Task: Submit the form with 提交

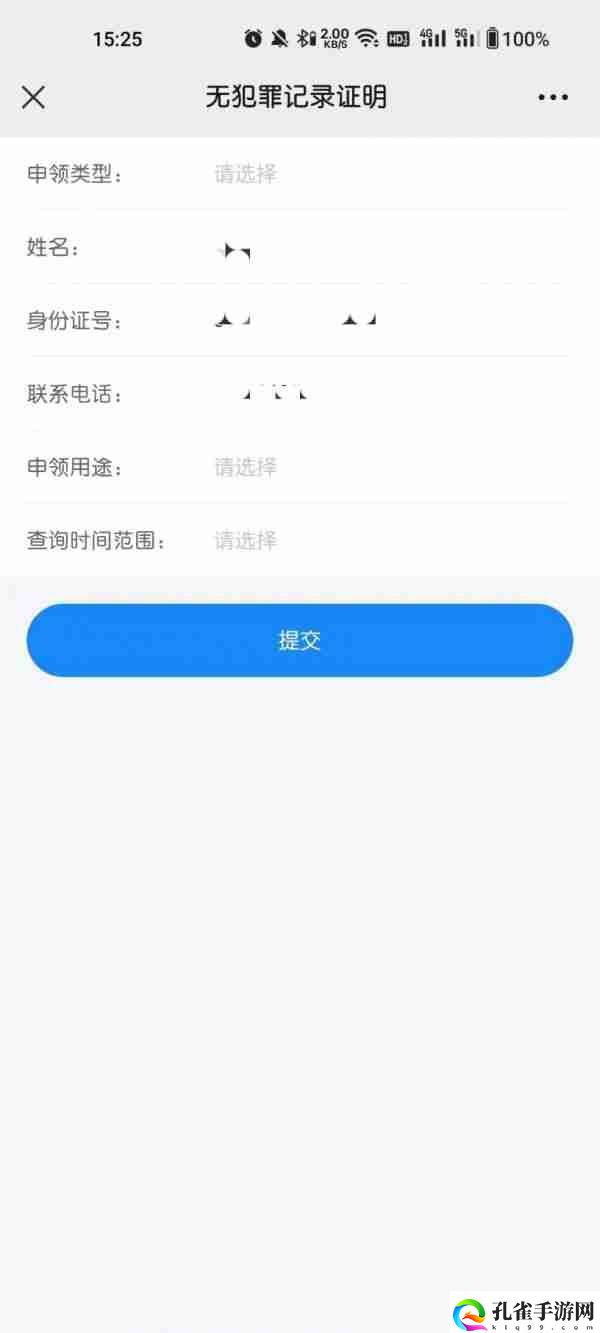Action: (x=299, y=640)
